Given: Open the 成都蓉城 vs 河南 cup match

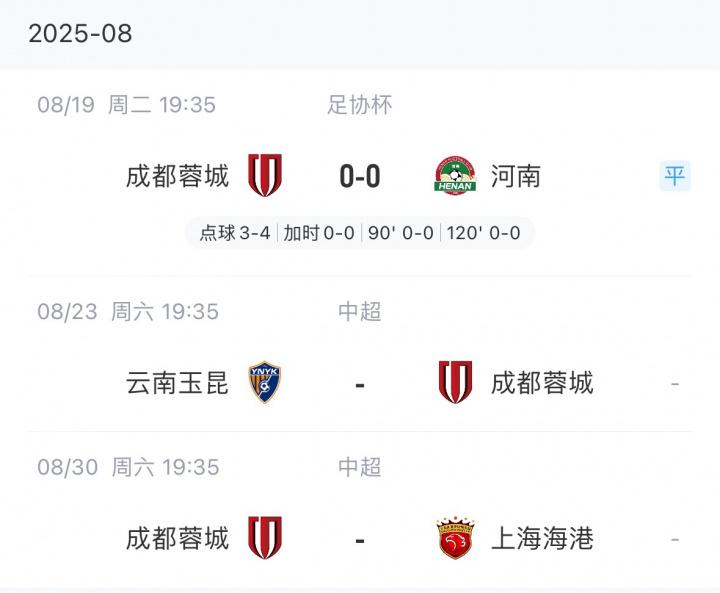Looking at the screenshot, I should point(360,177).
